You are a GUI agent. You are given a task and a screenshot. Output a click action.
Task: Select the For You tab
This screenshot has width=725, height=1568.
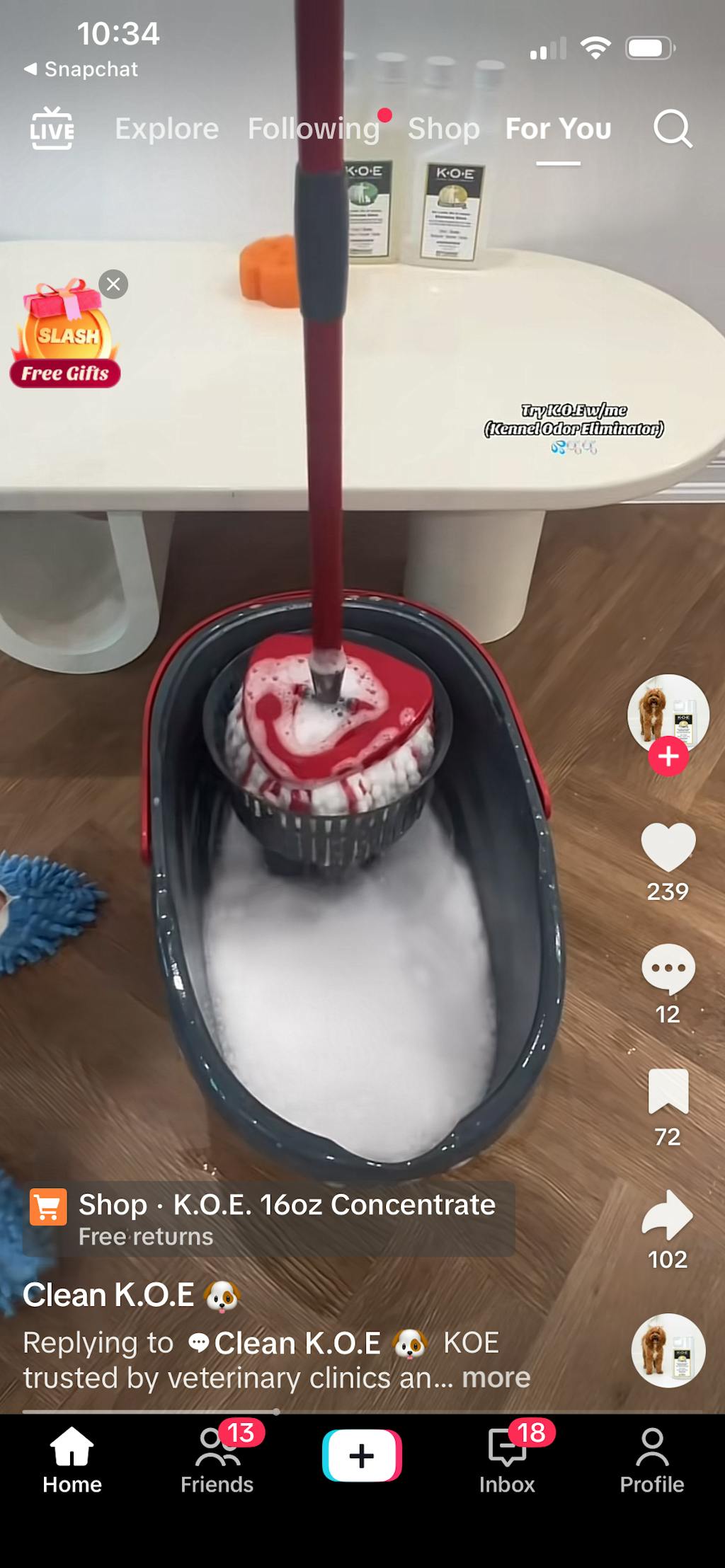558,129
